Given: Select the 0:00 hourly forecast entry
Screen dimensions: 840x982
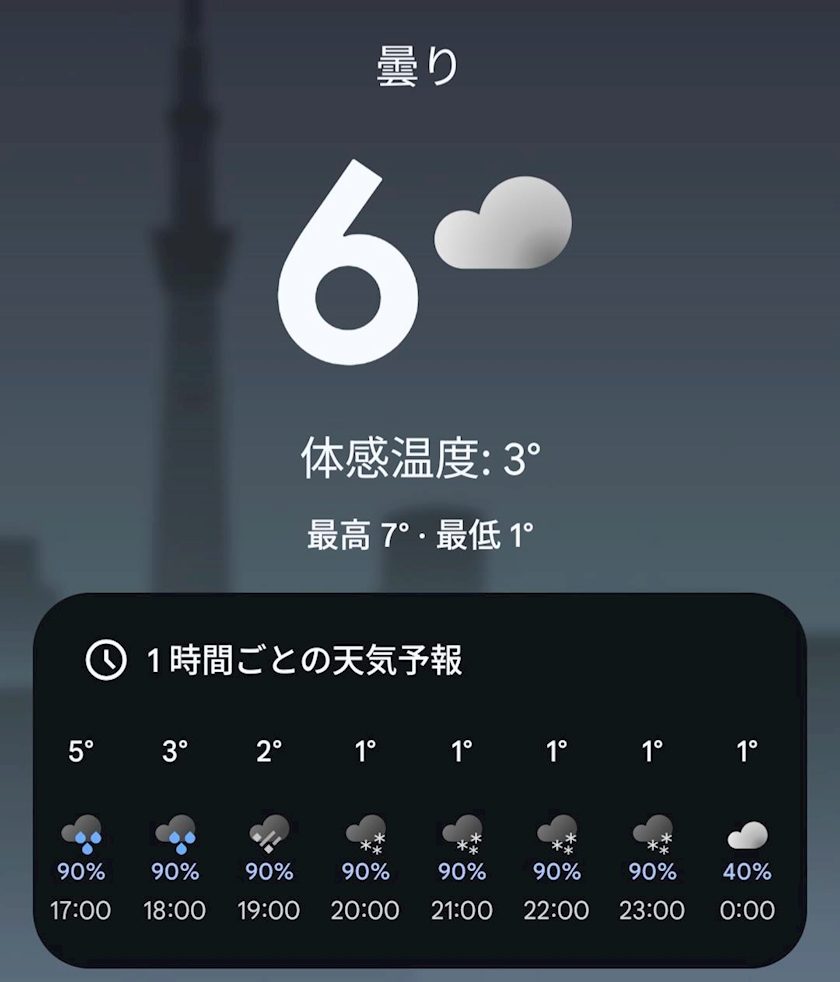Looking at the screenshot, I should click(x=747, y=830).
